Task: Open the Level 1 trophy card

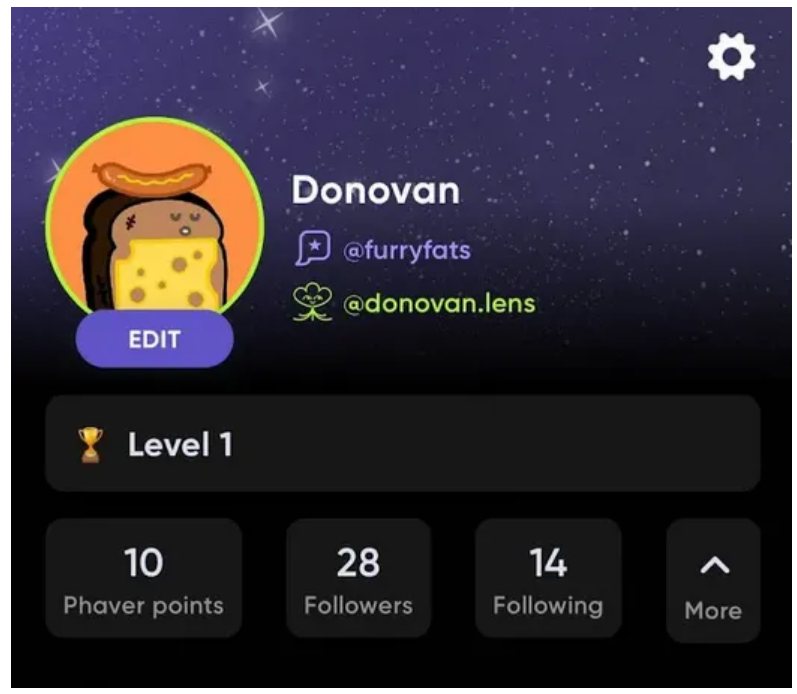Action: tap(402, 443)
